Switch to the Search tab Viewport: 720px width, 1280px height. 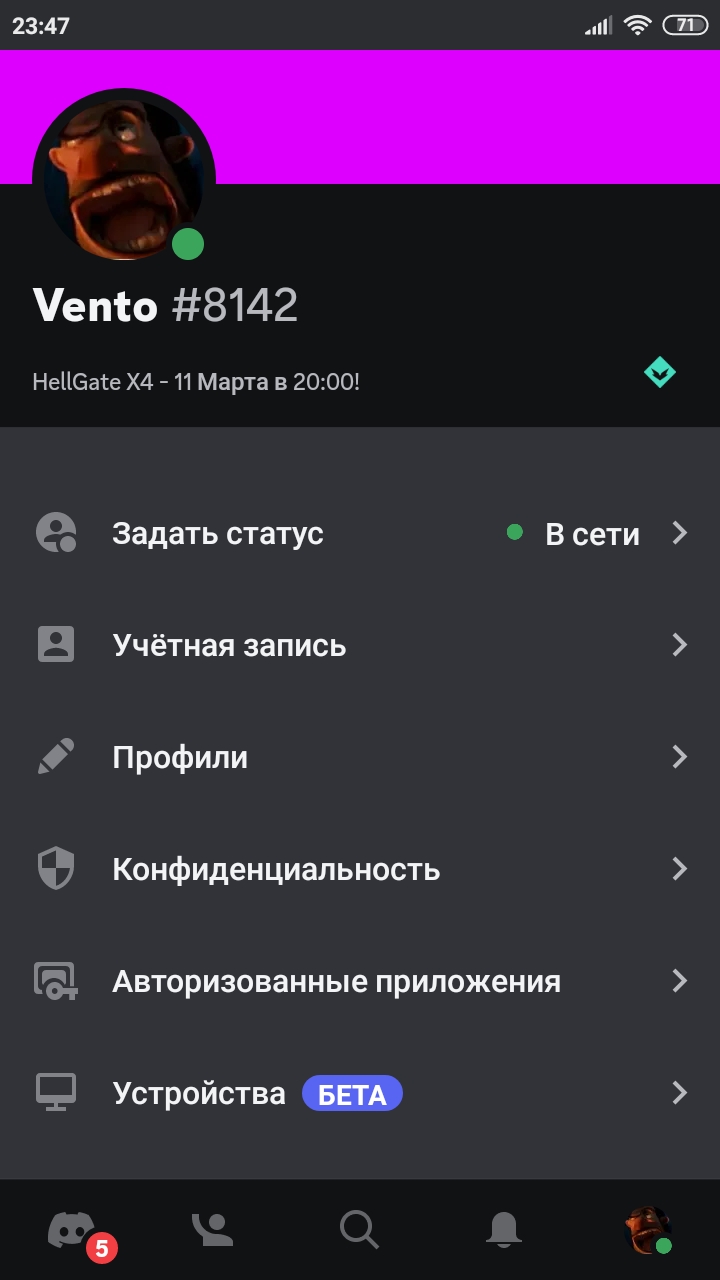(359, 1229)
